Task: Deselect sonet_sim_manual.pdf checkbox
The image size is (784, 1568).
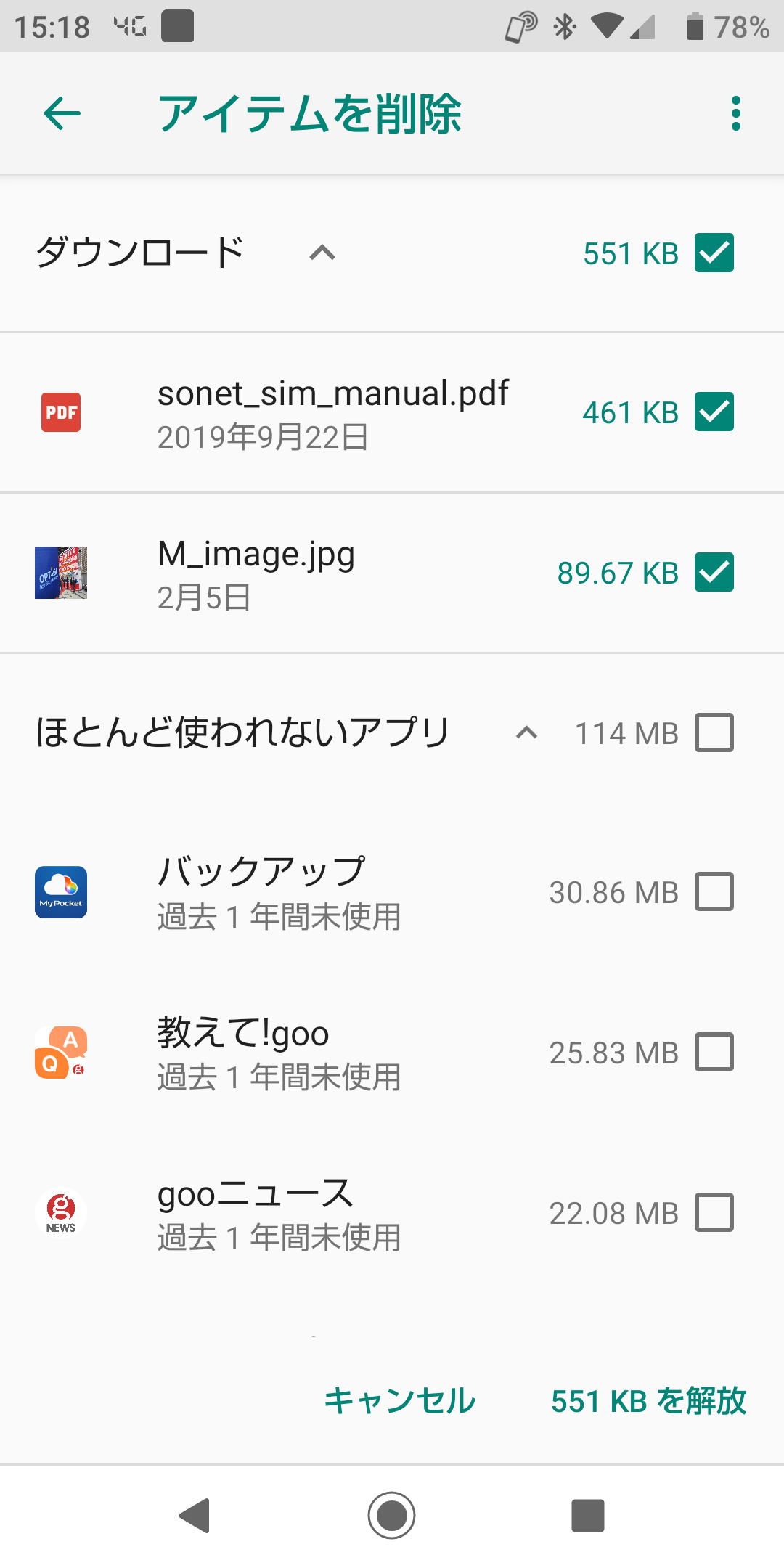Action: pos(714,412)
